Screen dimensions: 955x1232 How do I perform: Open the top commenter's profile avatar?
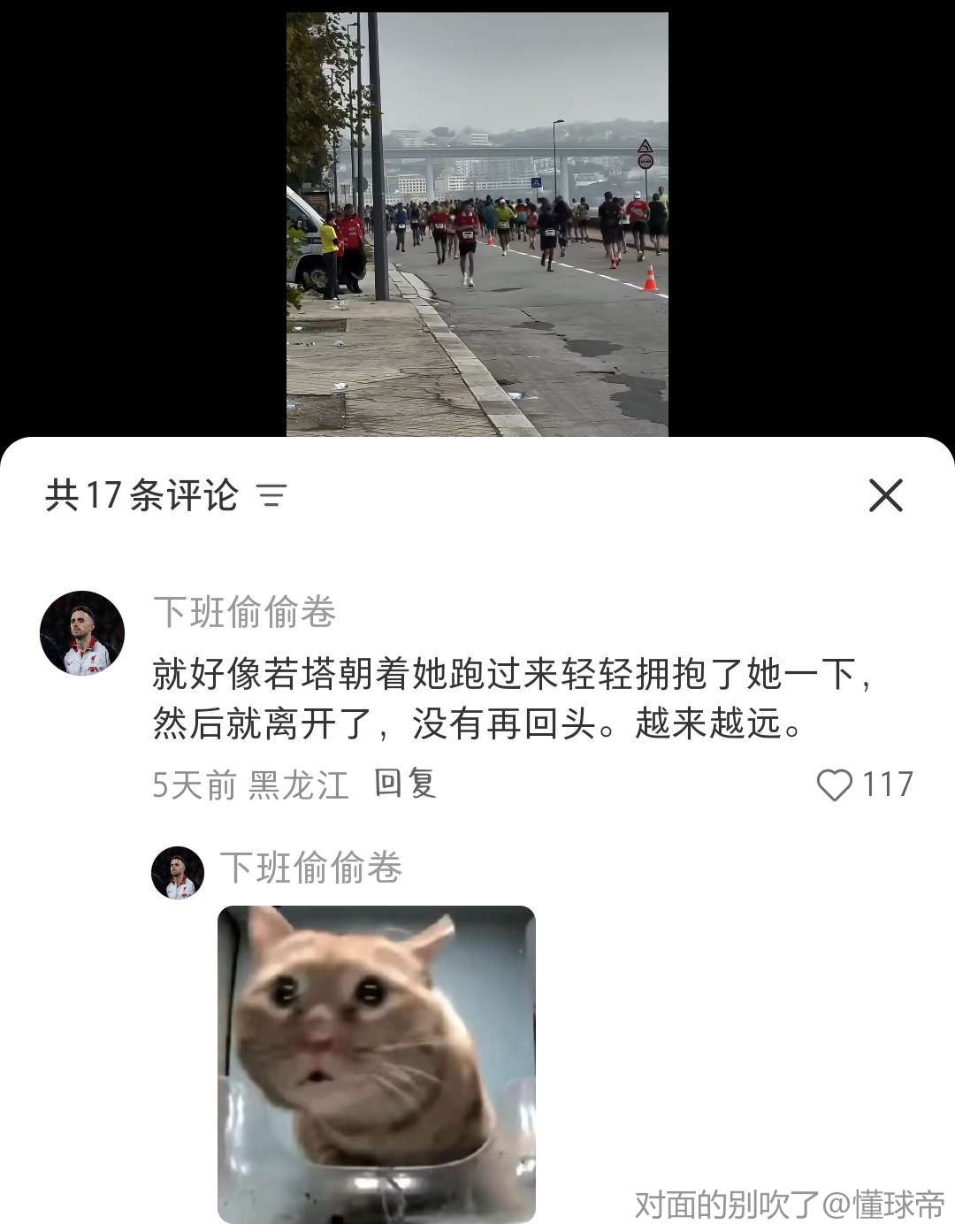[x=82, y=633]
